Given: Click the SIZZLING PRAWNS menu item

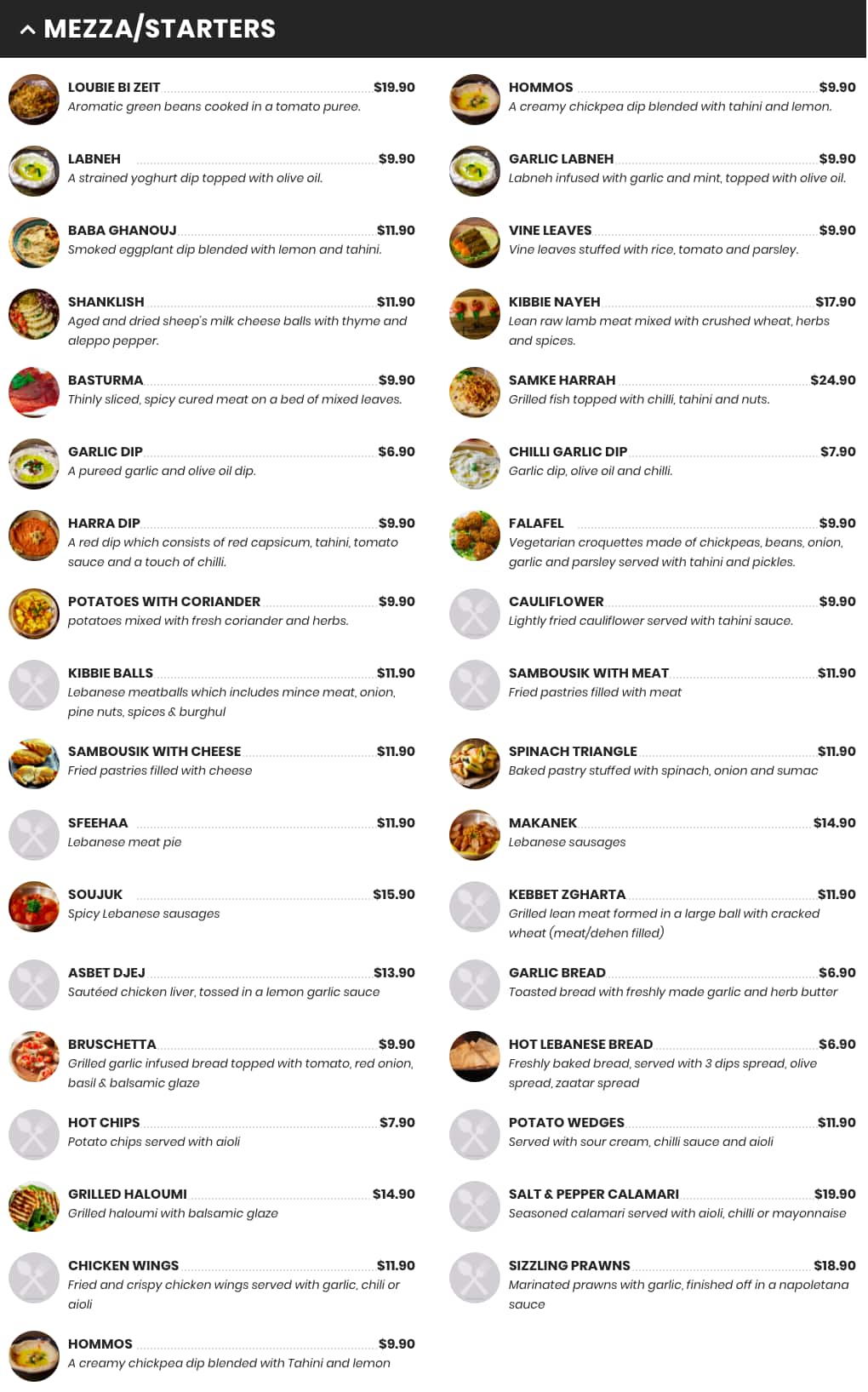Looking at the screenshot, I should click(568, 1265).
